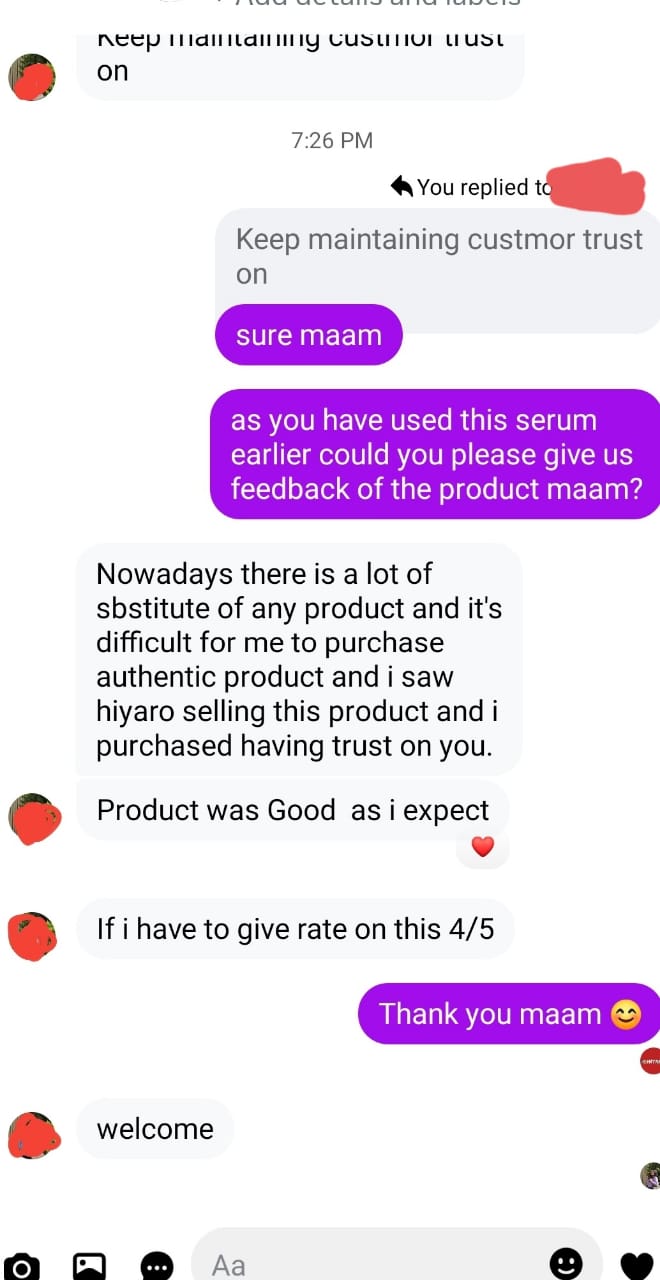This screenshot has width=660, height=1280.
Task: Open sender's avatar beside welcome message
Action: (x=34, y=1133)
